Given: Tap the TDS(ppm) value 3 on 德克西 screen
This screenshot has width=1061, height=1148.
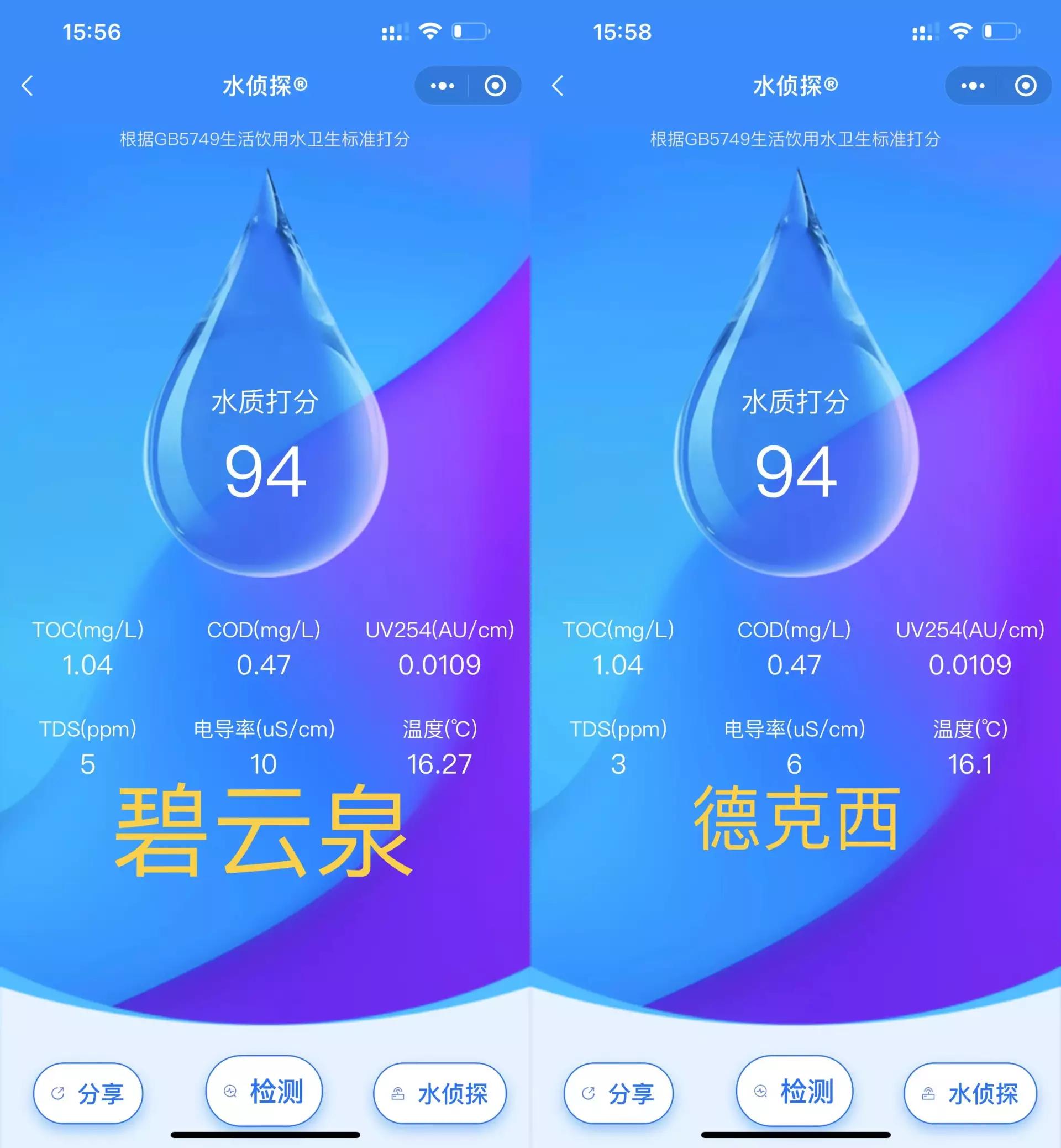Looking at the screenshot, I should pyautogui.click(x=617, y=764).
